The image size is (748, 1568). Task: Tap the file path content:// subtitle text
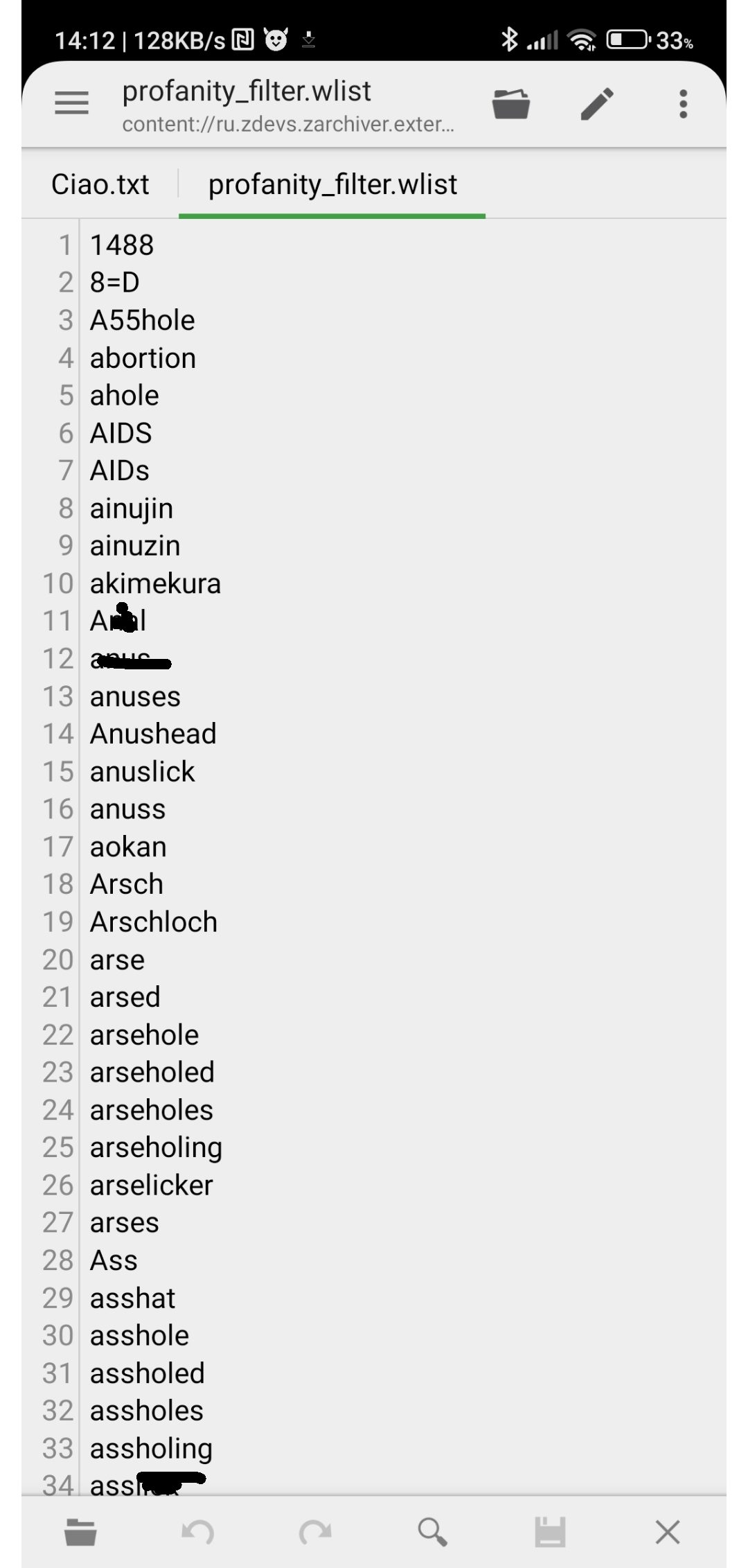288,125
